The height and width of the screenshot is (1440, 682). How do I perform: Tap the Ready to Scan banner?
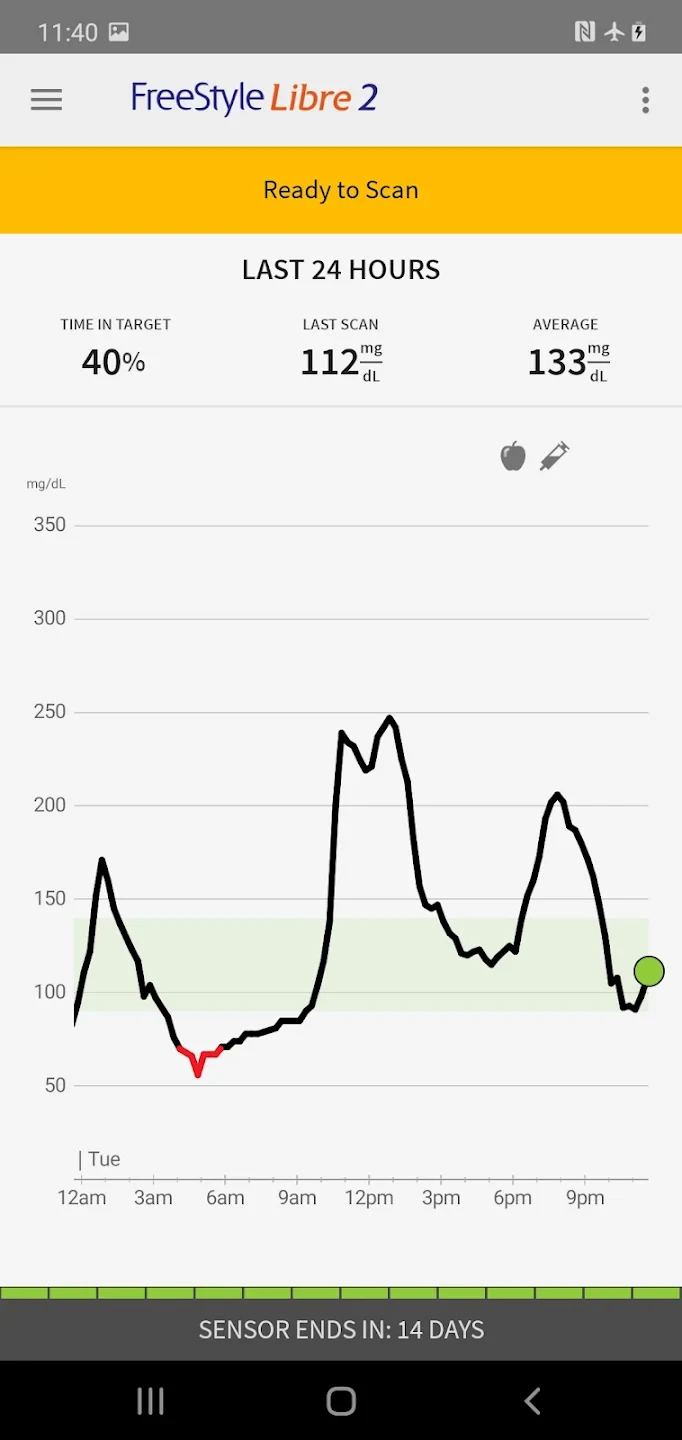click(x=341, y=190)
